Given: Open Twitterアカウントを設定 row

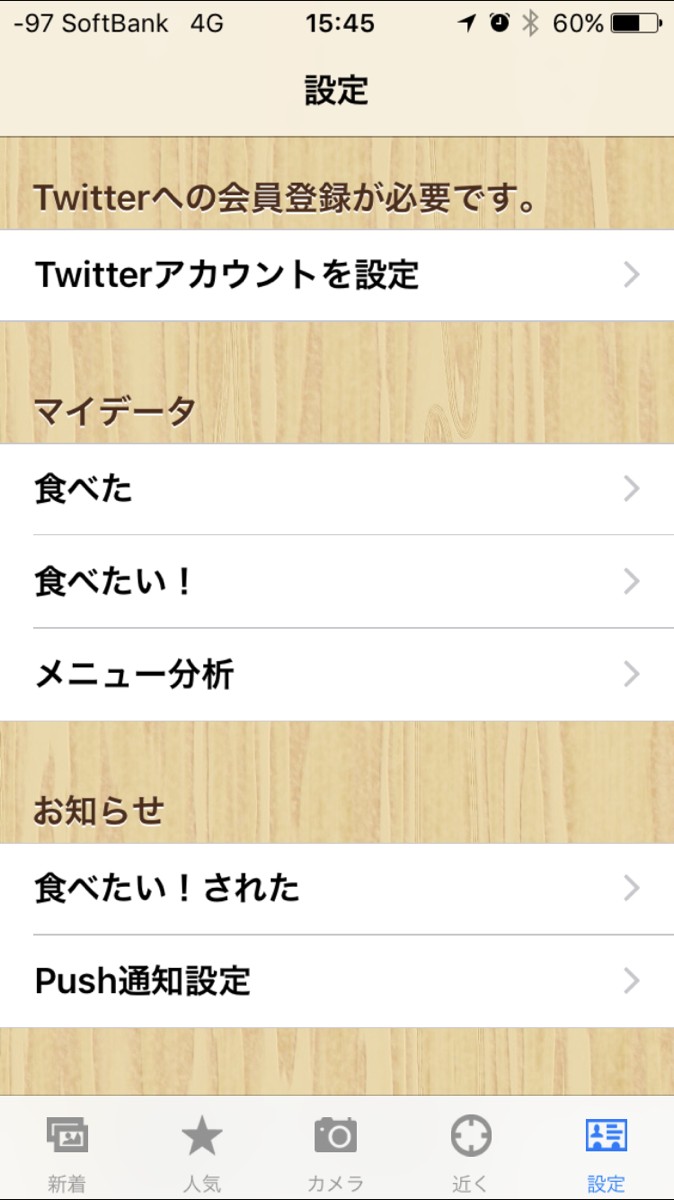Looking at the screenshot, I should (x=337, y=275).
